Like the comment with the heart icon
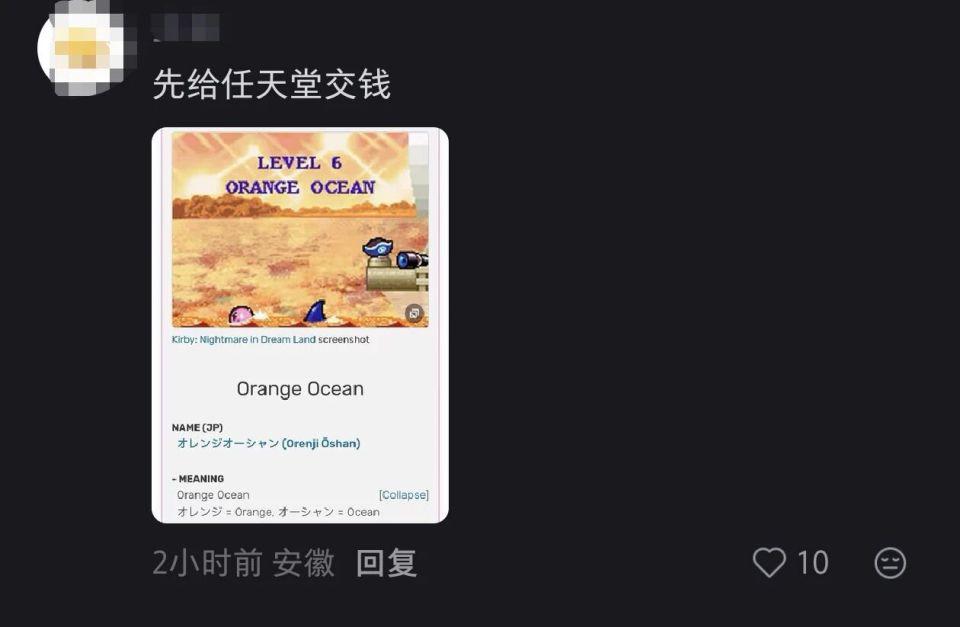The image size is (960, 627). 769,563
